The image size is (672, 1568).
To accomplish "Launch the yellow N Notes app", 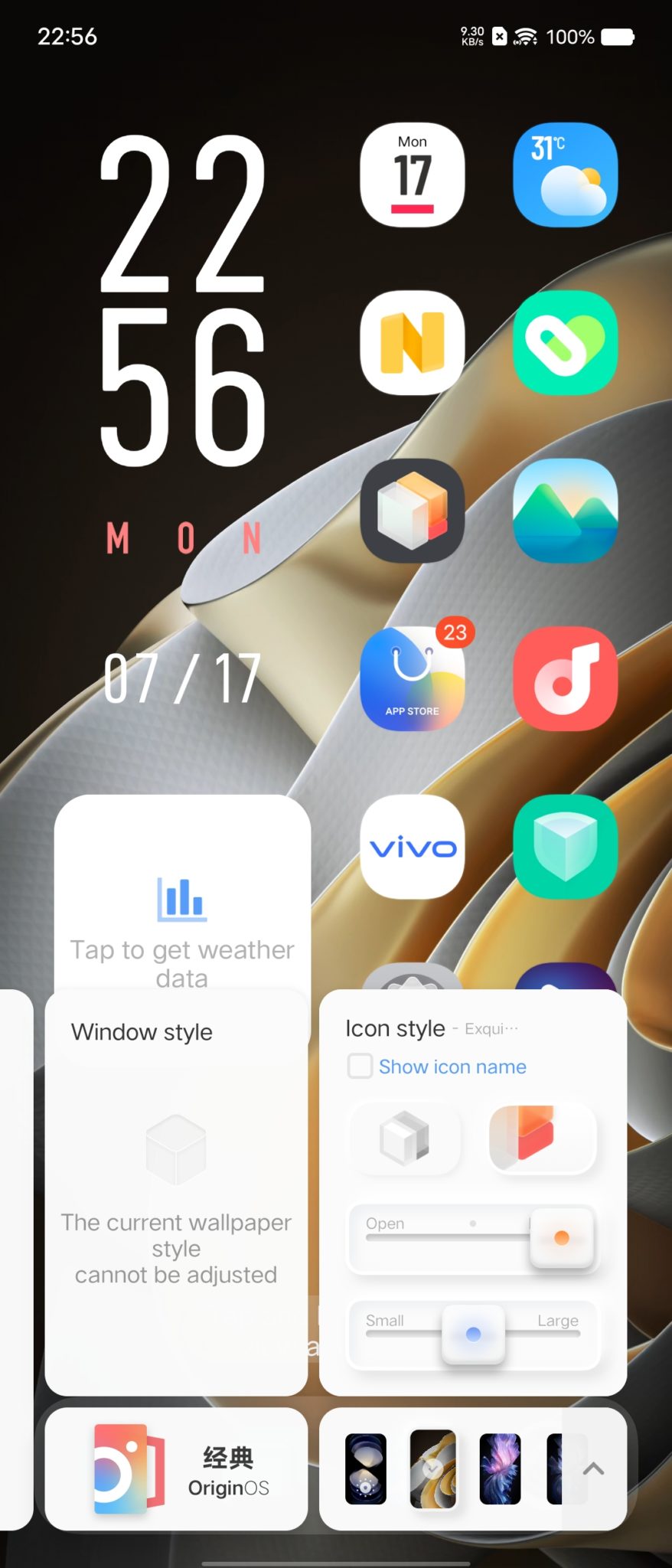I will [x=412, y=342].
